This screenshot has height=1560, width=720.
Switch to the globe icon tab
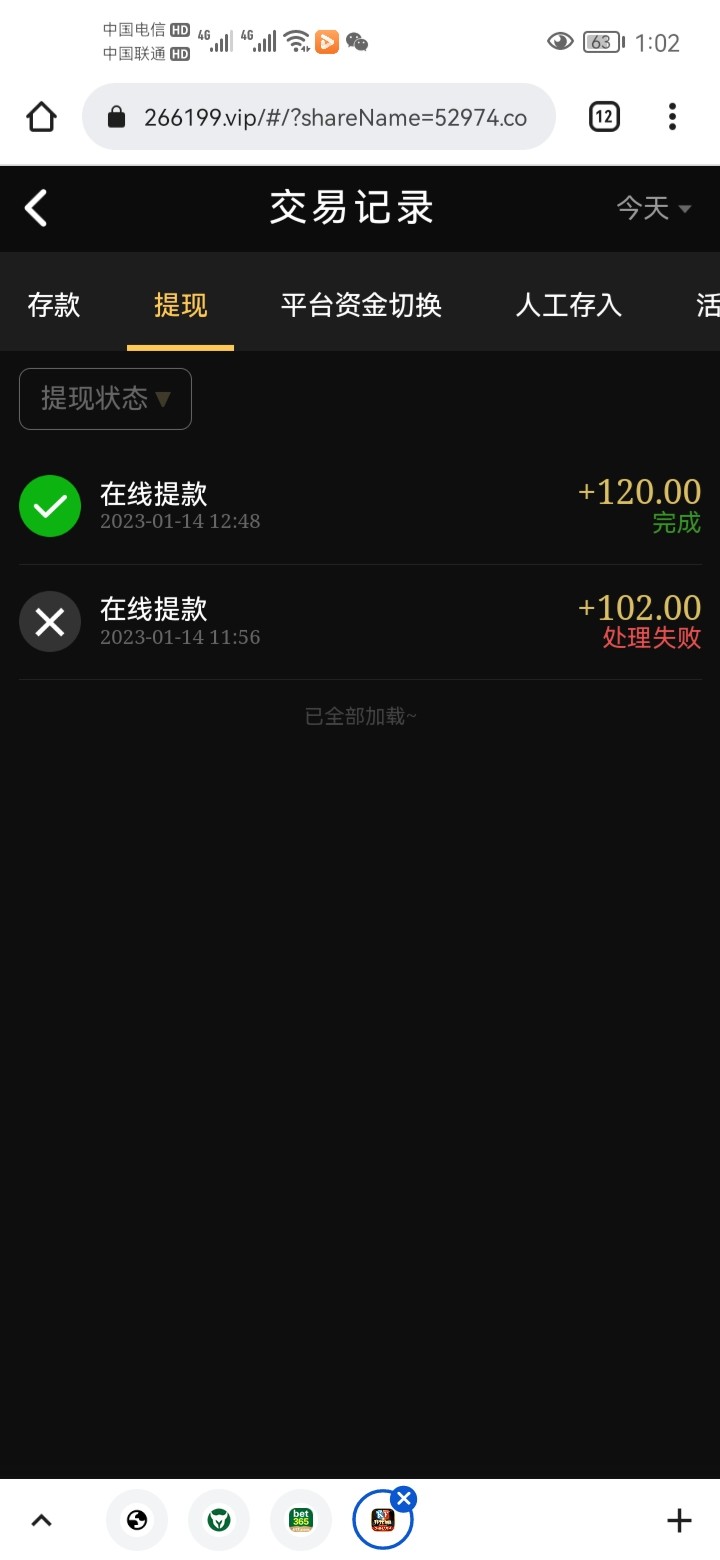click(x=137, y=1521)
